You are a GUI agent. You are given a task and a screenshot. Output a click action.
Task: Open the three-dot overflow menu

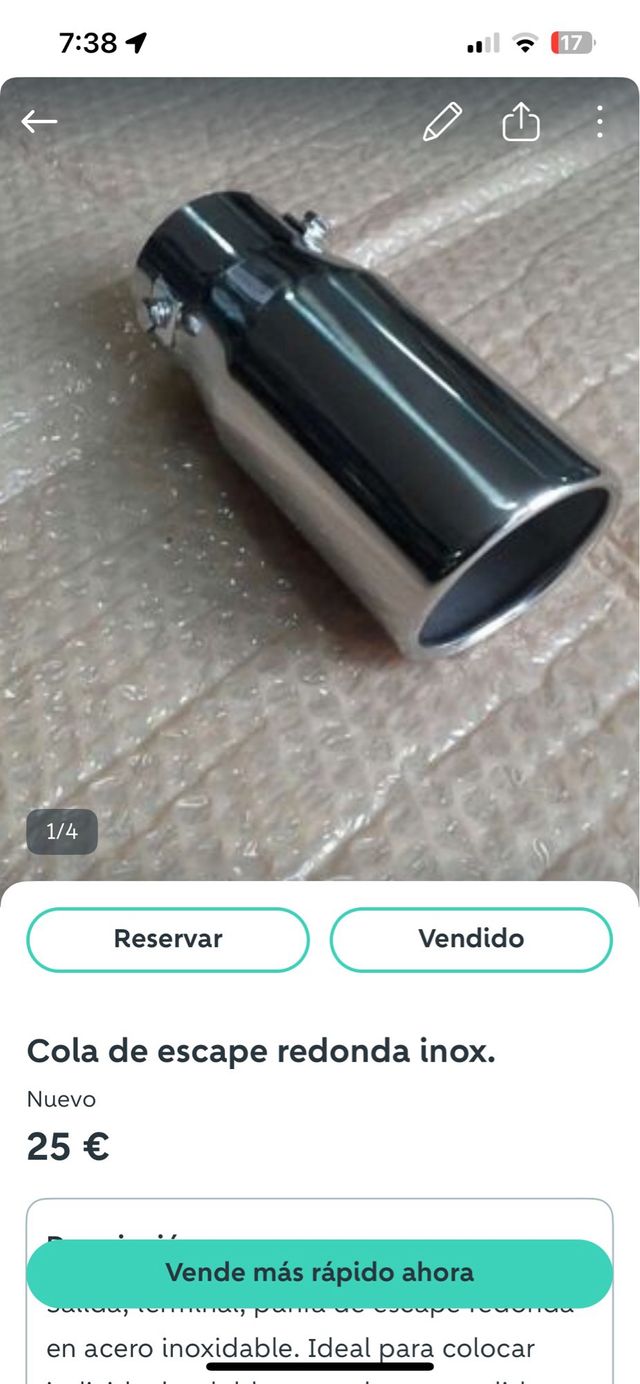(x=599, y=122)
